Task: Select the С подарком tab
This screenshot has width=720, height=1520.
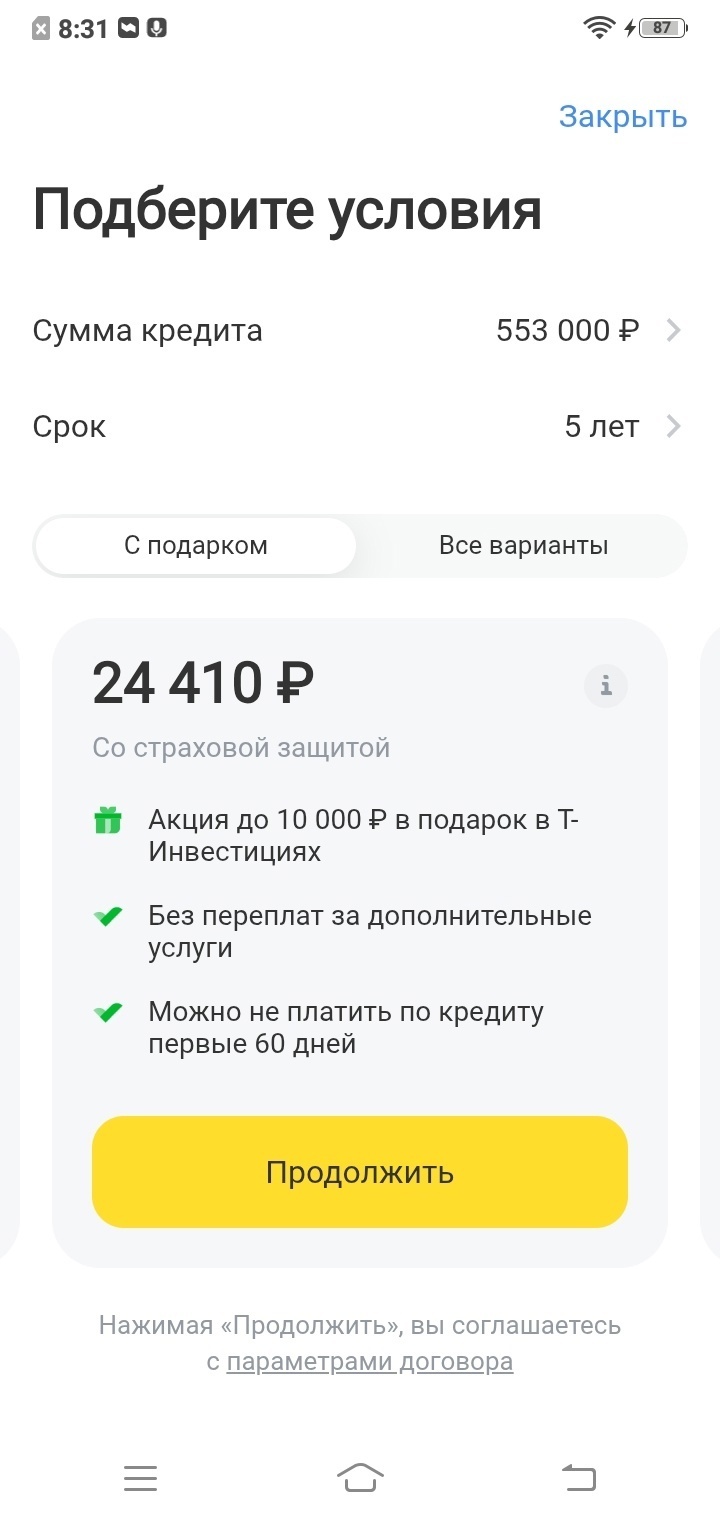Action: (195, 545)
